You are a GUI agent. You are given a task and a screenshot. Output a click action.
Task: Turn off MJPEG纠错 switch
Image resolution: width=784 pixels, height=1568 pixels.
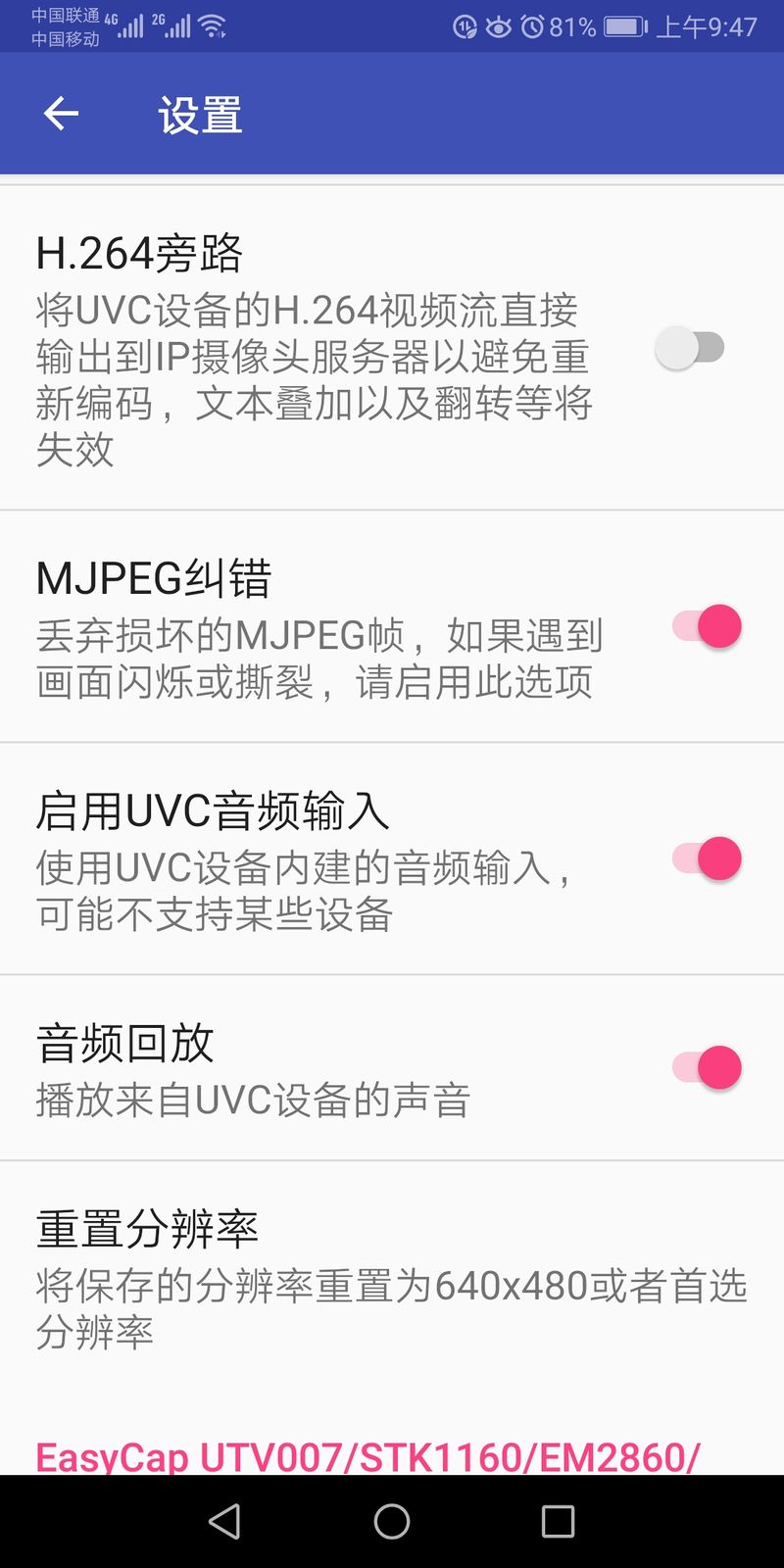[707, 626]
